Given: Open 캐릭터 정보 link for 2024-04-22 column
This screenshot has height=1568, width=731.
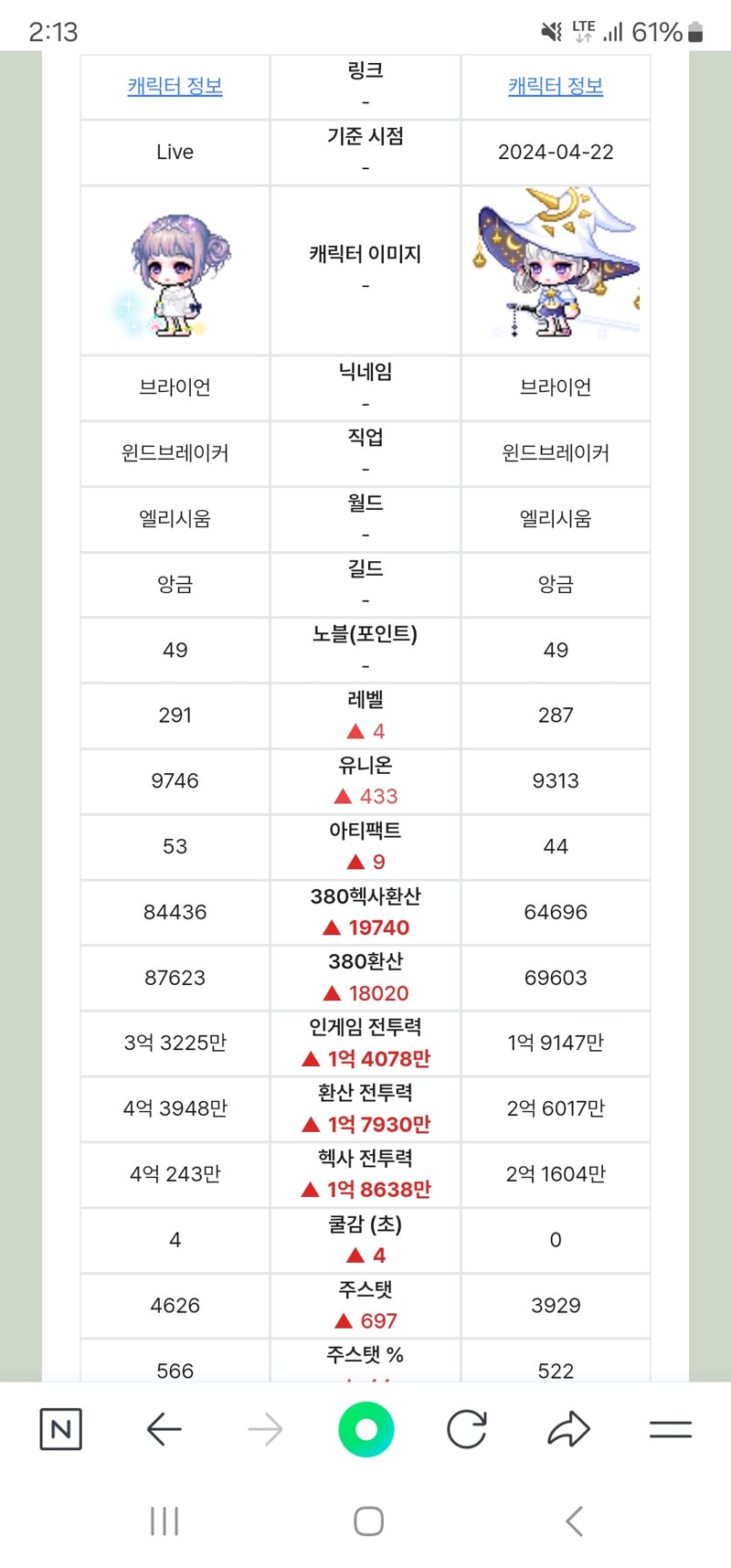Looking at the screenshot, I should (x=556, y=86).
